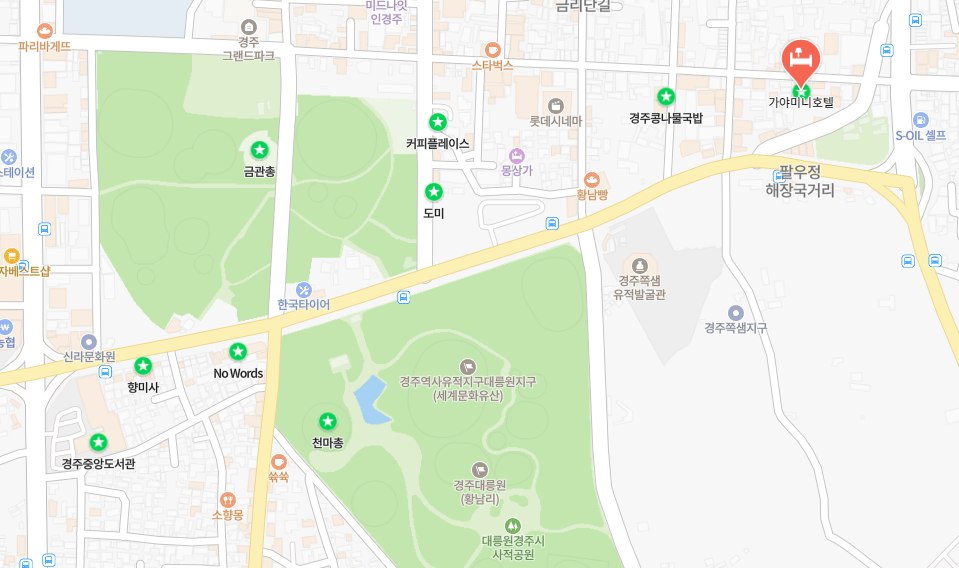Select the 천마총 star marker

tap(327, 421)
